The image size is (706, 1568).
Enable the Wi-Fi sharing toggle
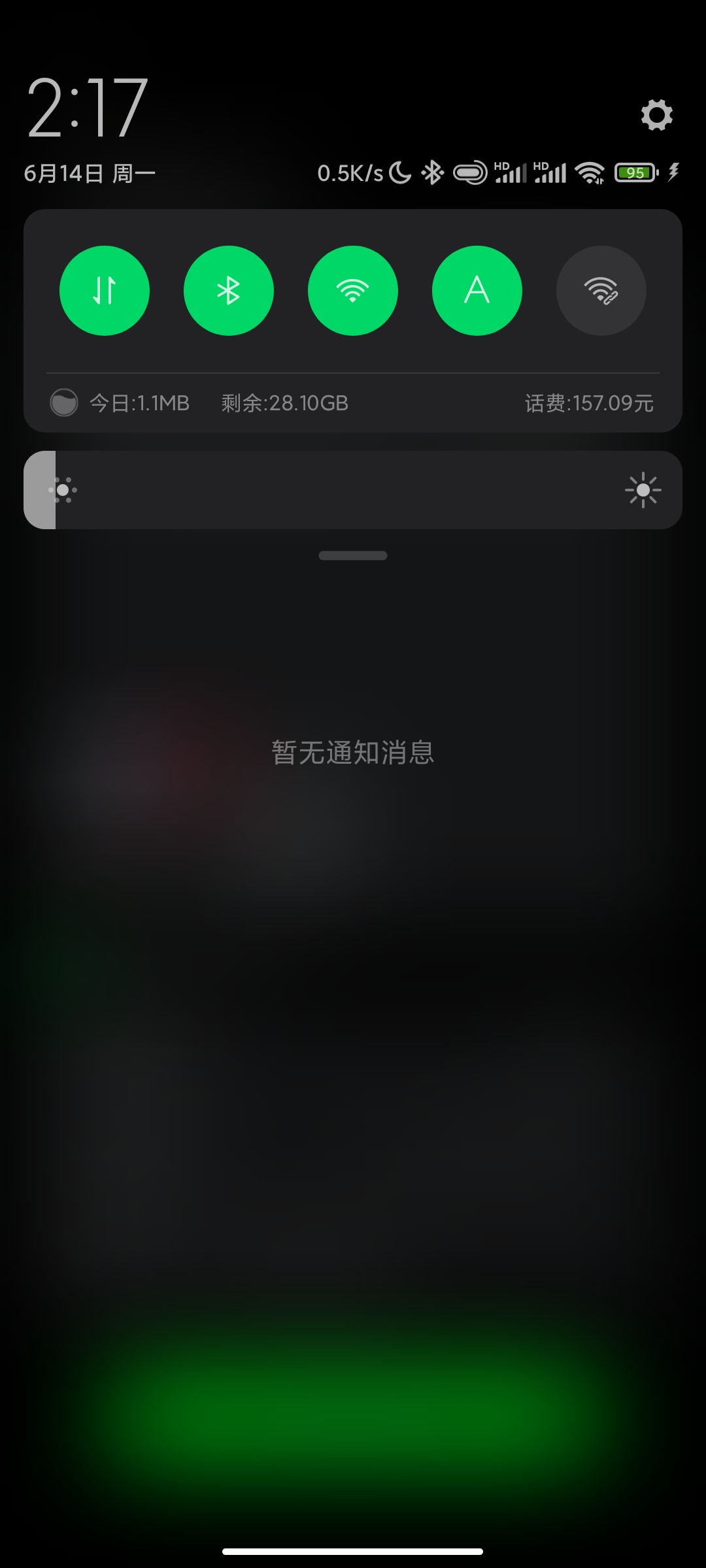pyautogui.click(x=601, y=291)
